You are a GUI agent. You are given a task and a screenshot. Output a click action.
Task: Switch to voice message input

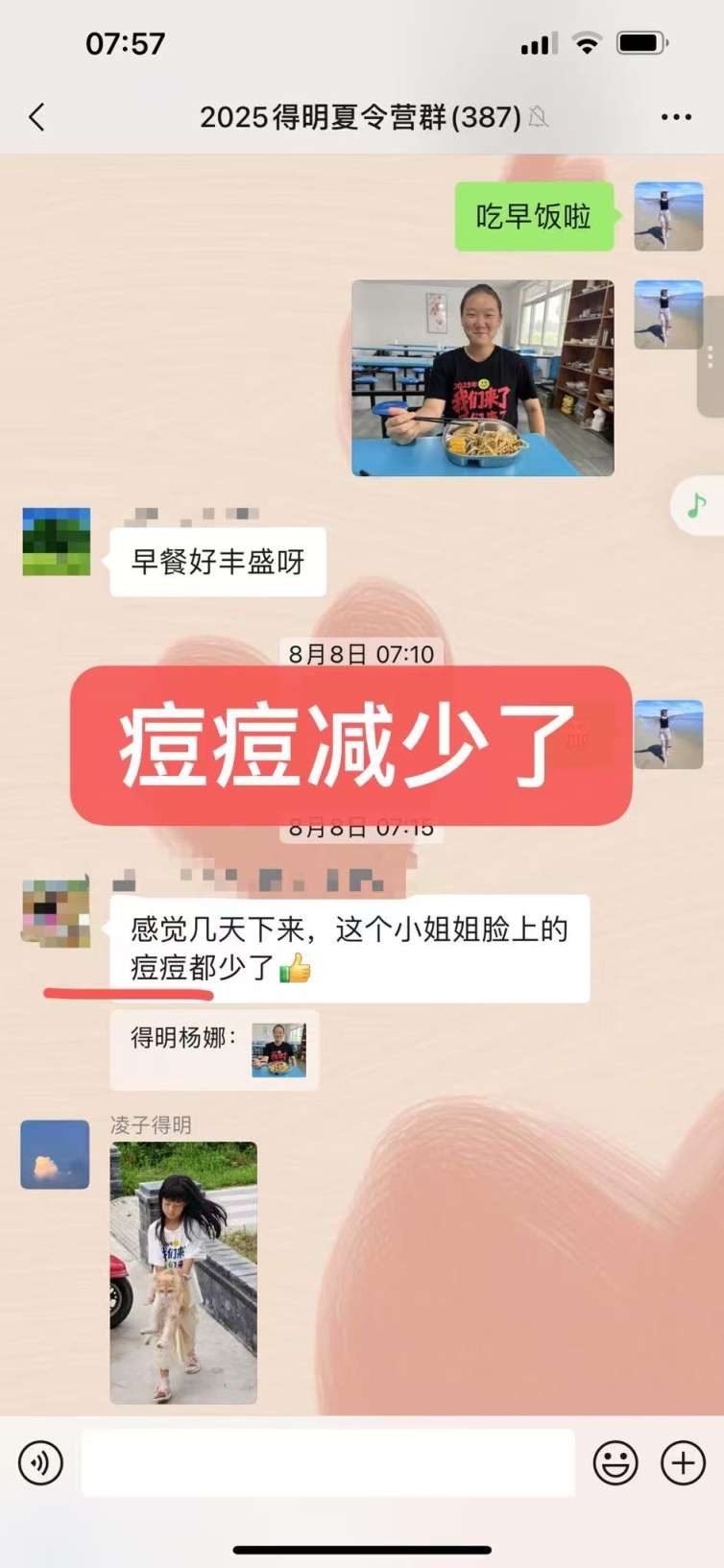coord(40,1462)
